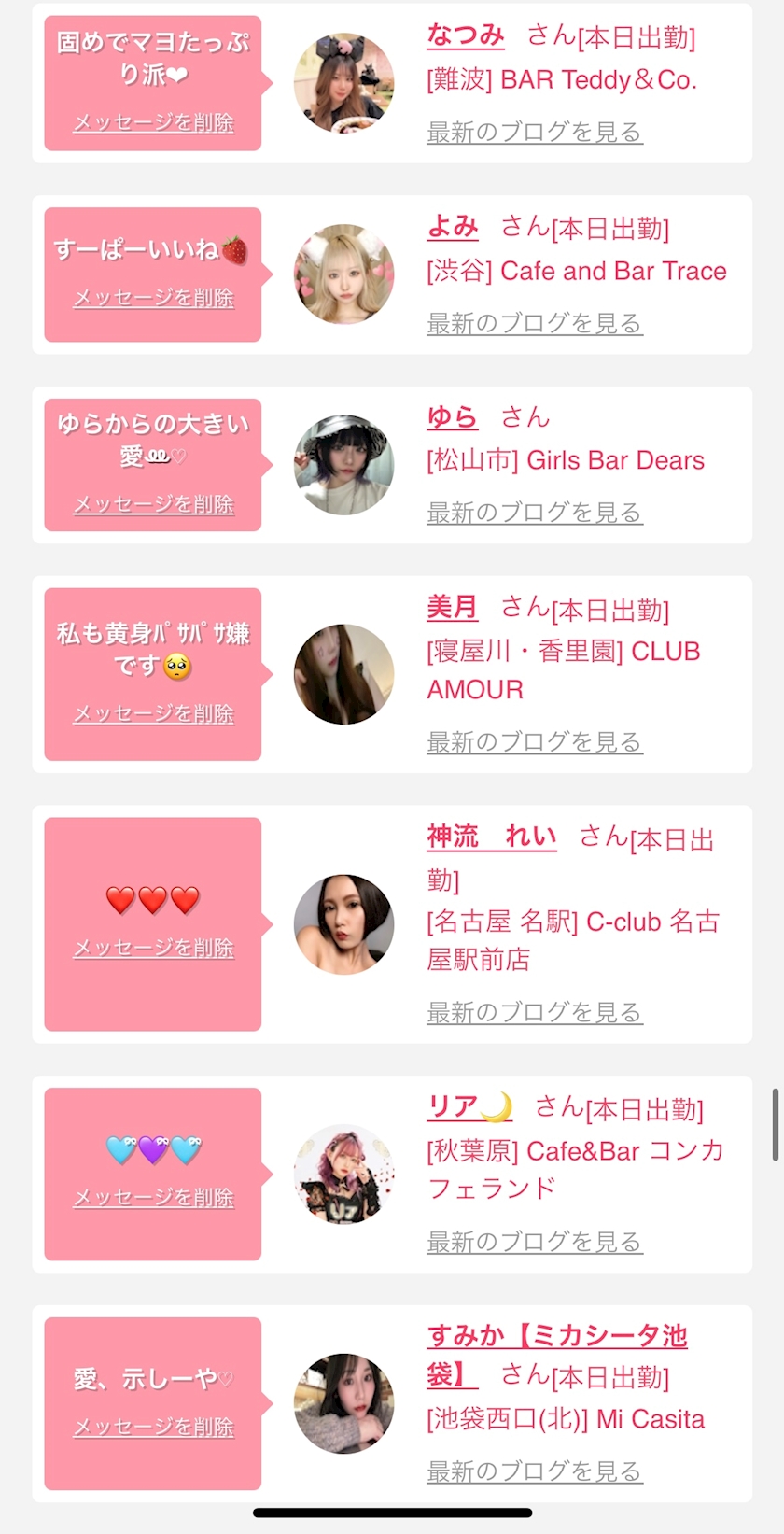Screen dimensions: 784x1534
Task: View ゆら's latest blog
Action: [x=534, y=513]
